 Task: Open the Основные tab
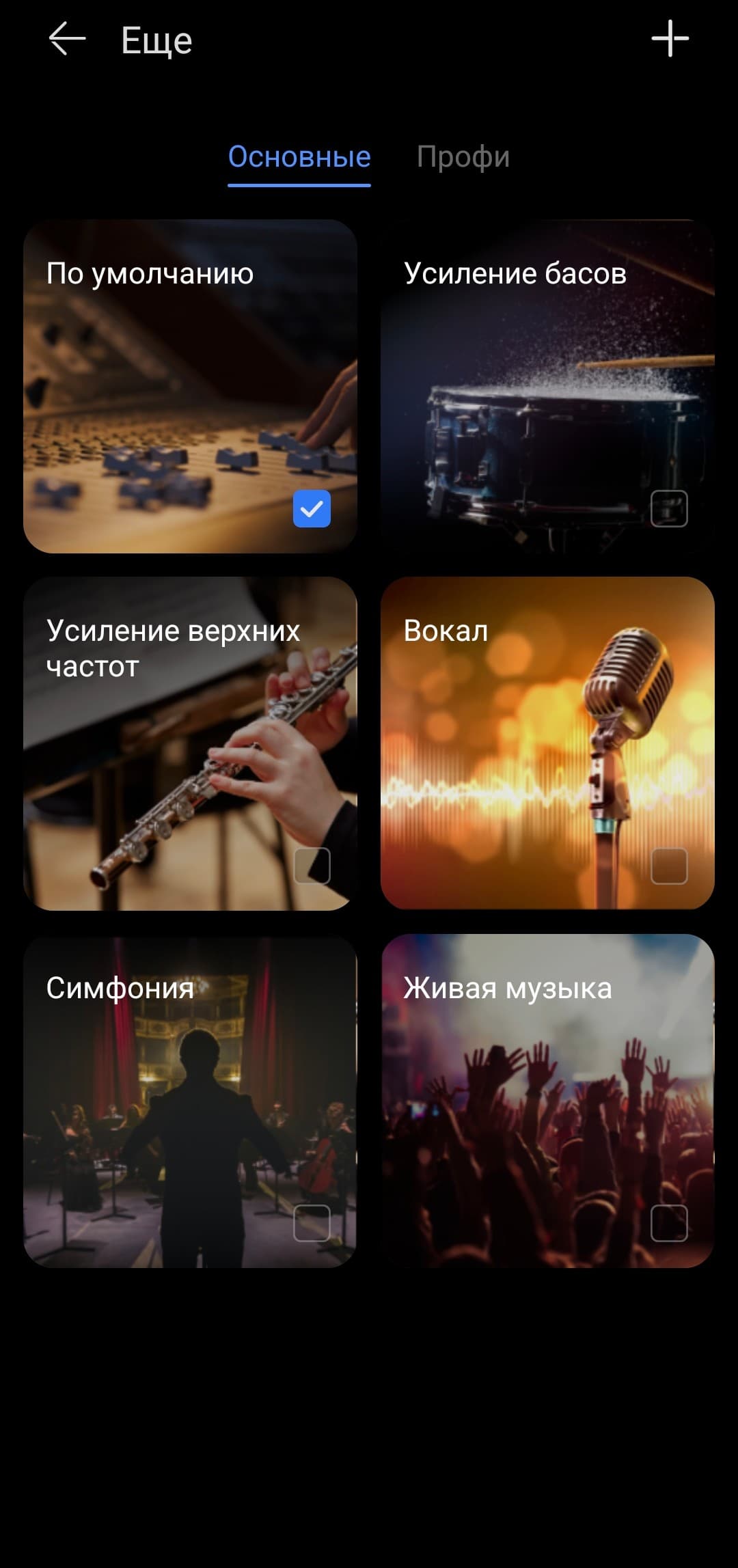click(299, 157)
